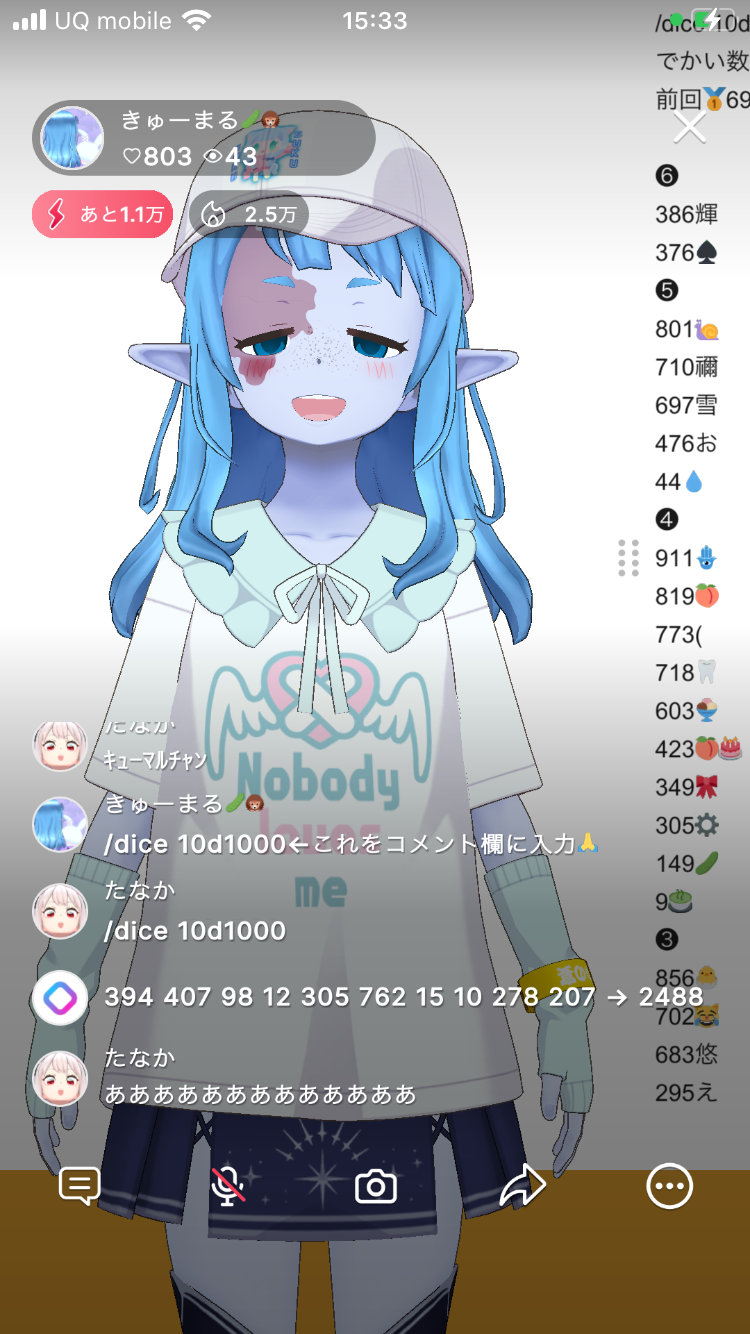Share this live stream

click(522, 1187)
